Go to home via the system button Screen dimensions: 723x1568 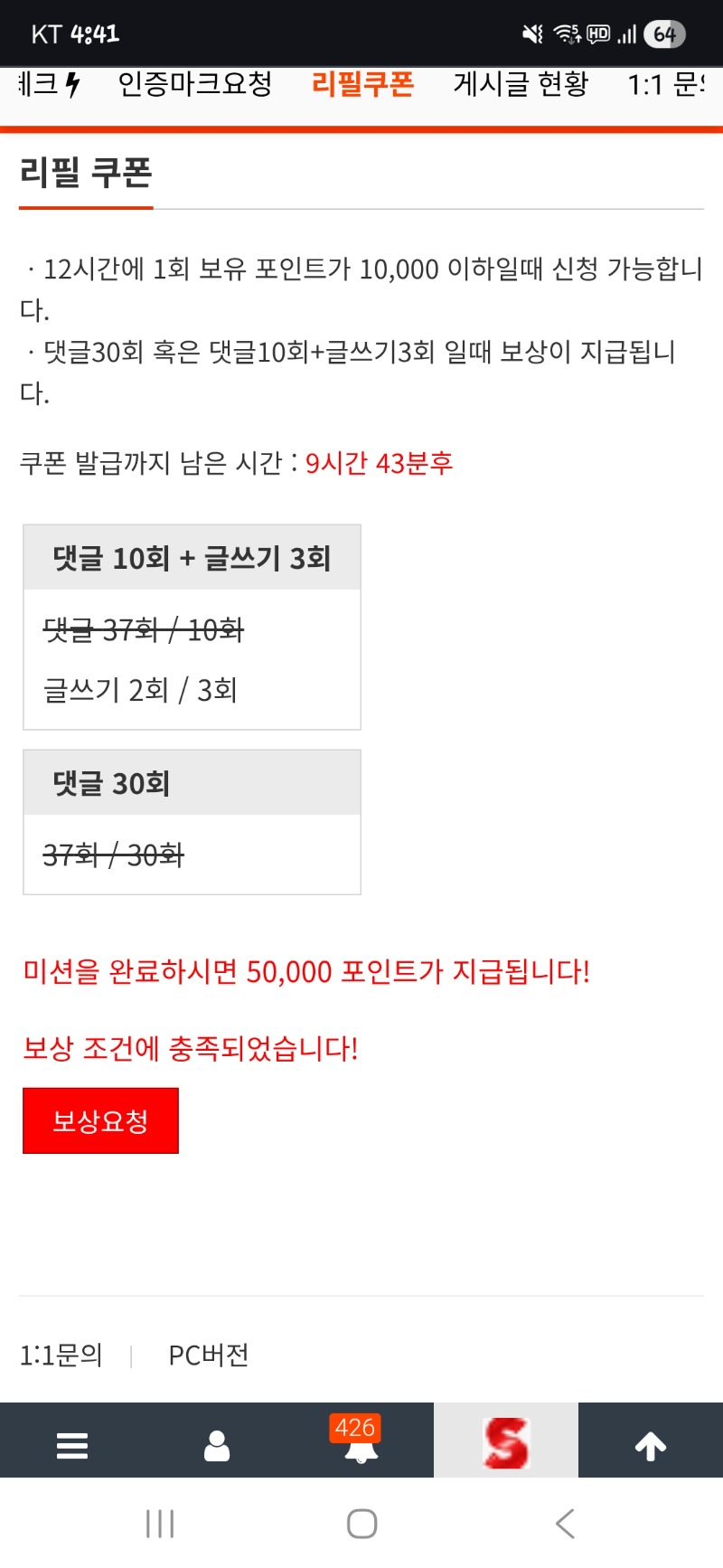pos(361,1524)
